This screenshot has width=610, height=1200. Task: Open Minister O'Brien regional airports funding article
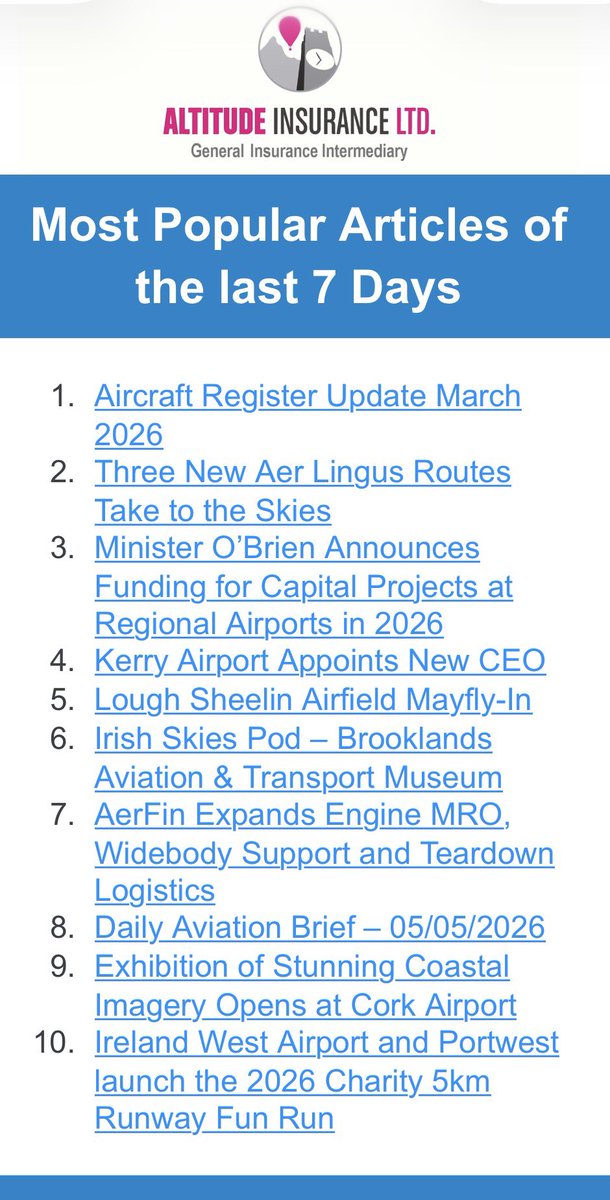[x=303, y=586]
